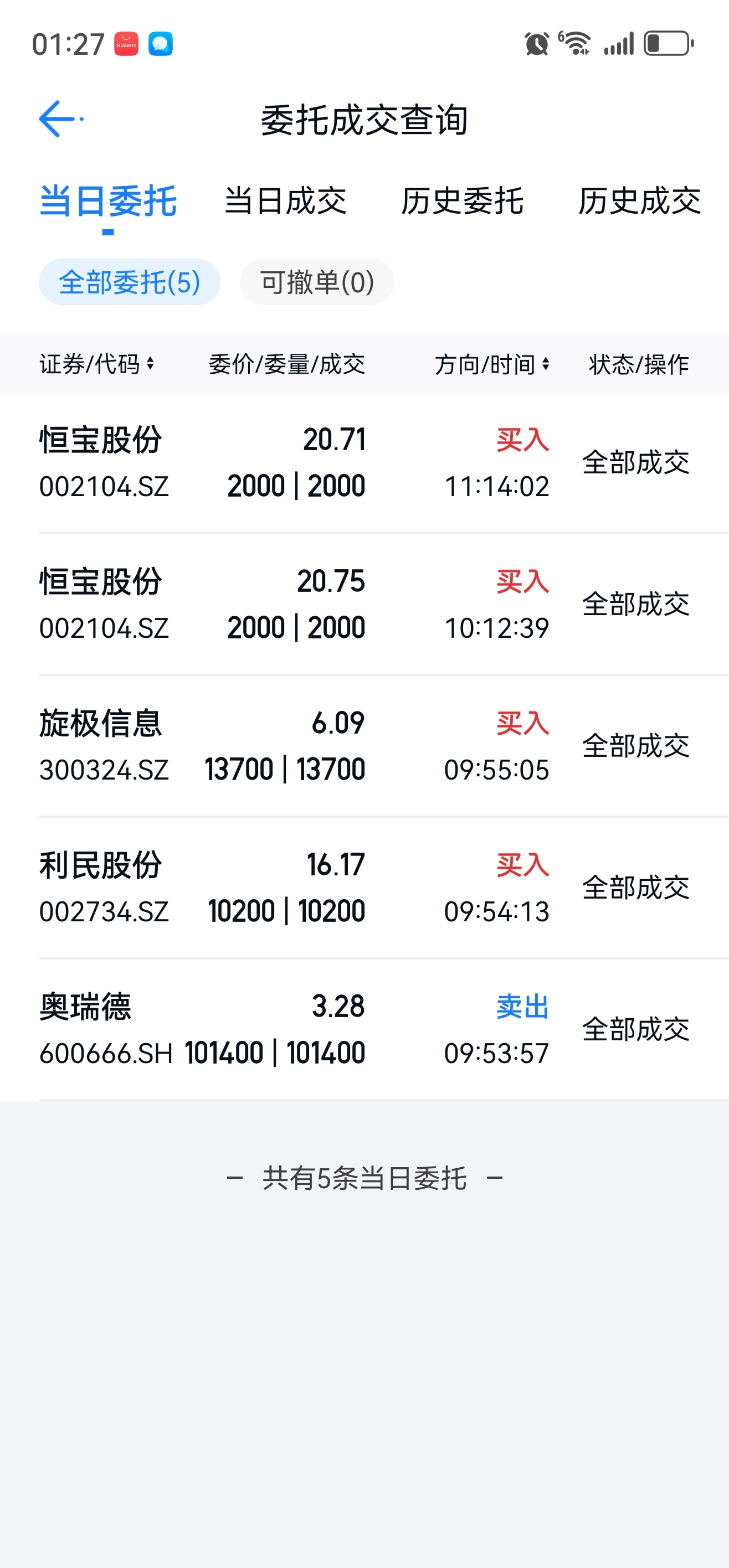Sort by 方向/时间 column header

(492, 364)
